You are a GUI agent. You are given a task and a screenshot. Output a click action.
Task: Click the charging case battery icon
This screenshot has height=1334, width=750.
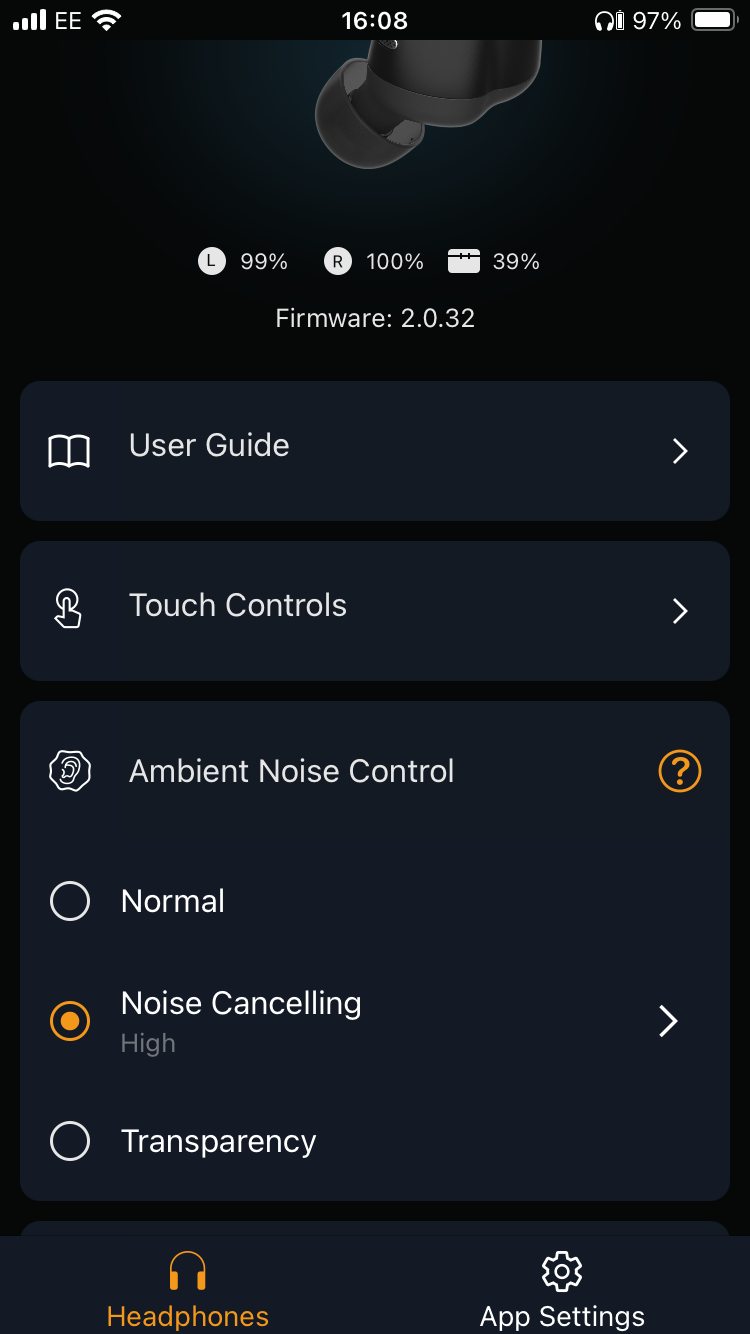point(464,259)
